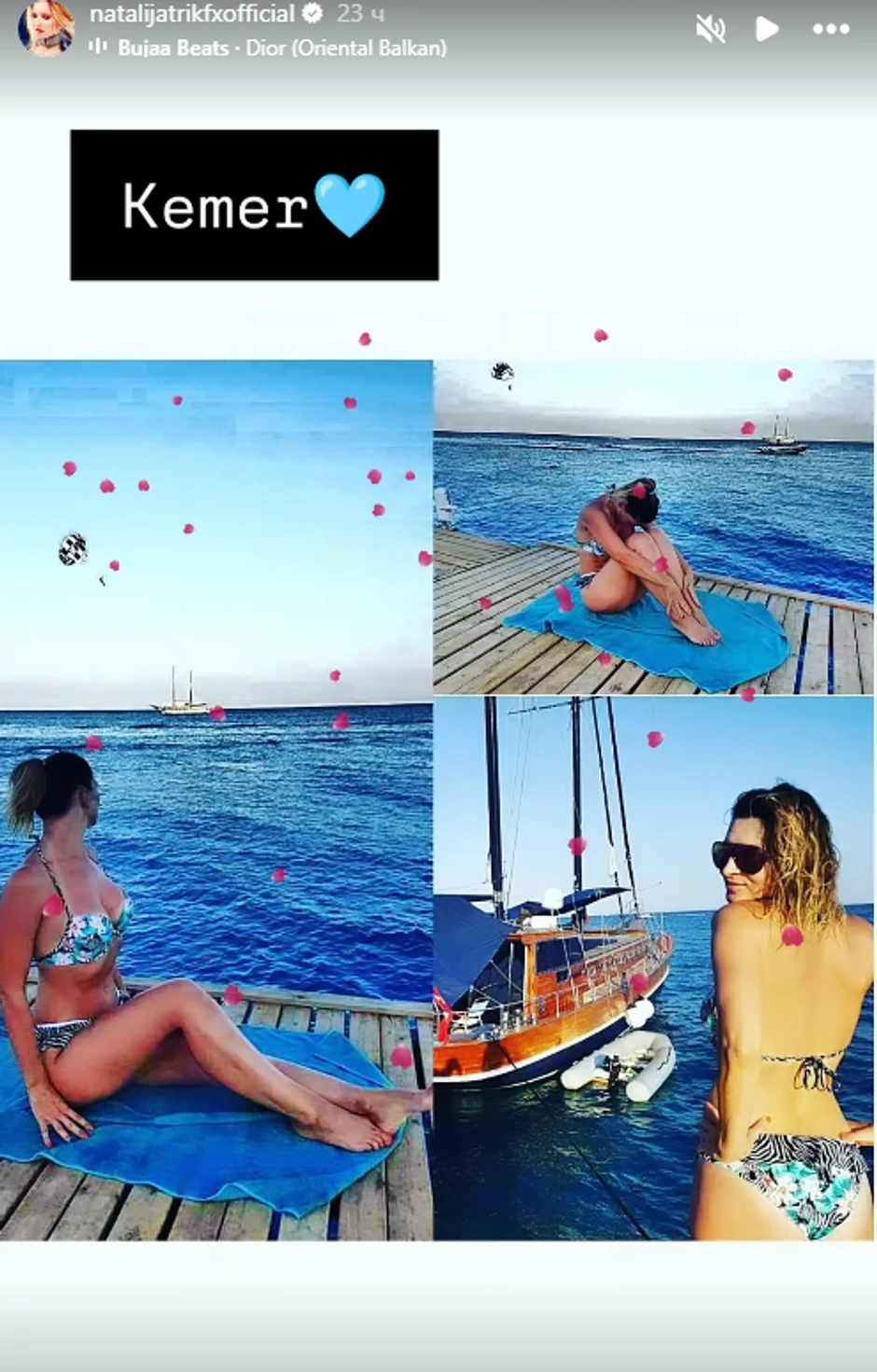Open the story overflow menu
The height and width of the screenshot is (1372, 877).
click(x=830, y=30)
